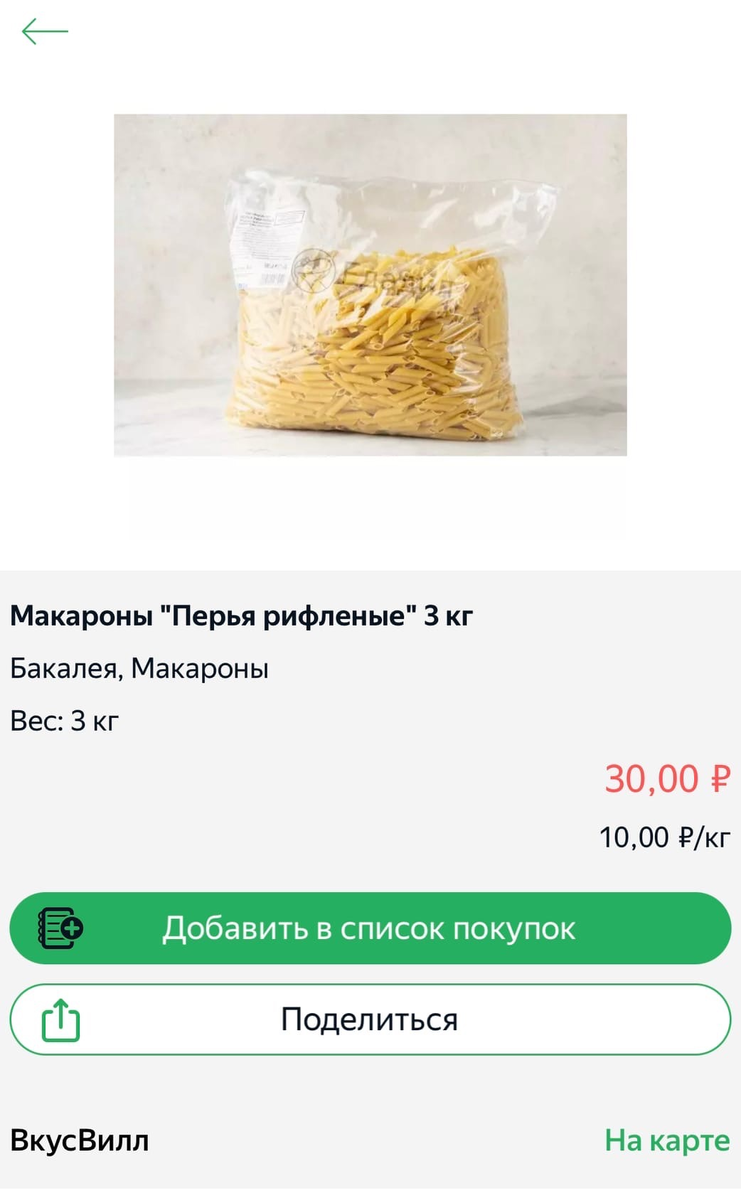Open the На карте store map link
The width and height of the screenshot is (741, 1200).
pyautogui.click(x=667, y=1141)
